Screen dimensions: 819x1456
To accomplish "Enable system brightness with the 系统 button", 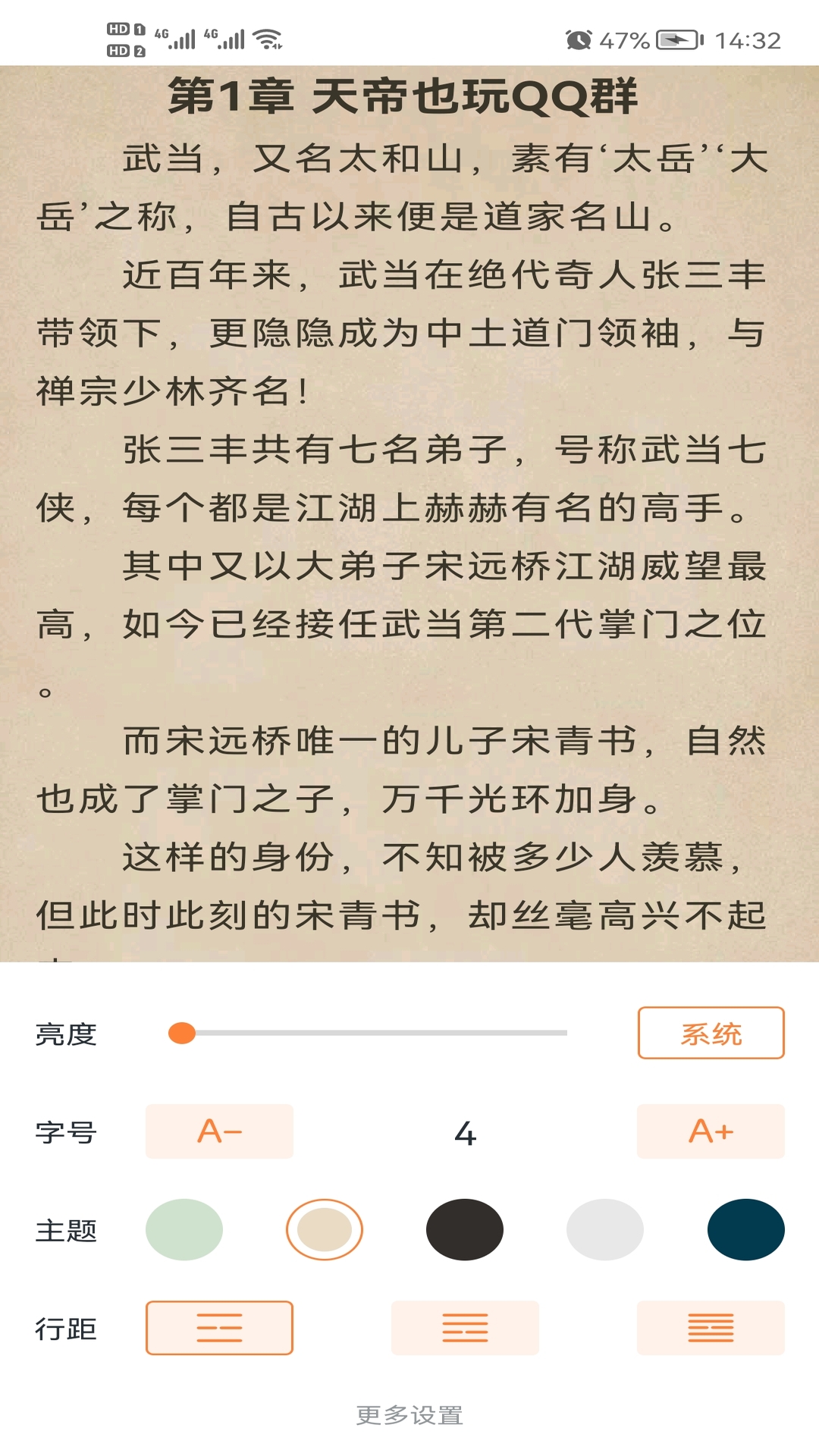I will pyautogui.click(x=711, y=1033).
